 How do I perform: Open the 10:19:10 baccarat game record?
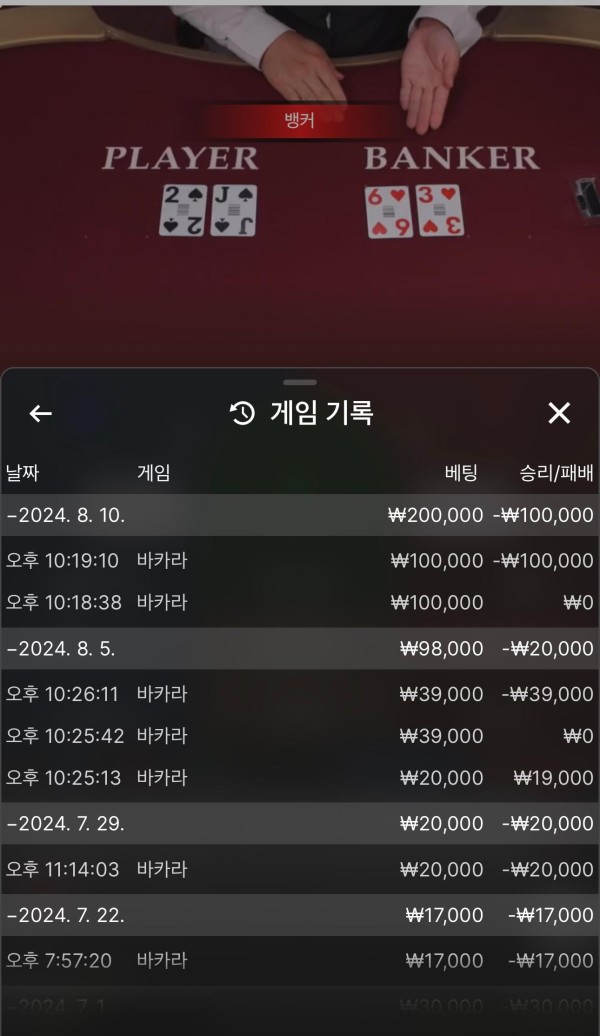point(300,561)
